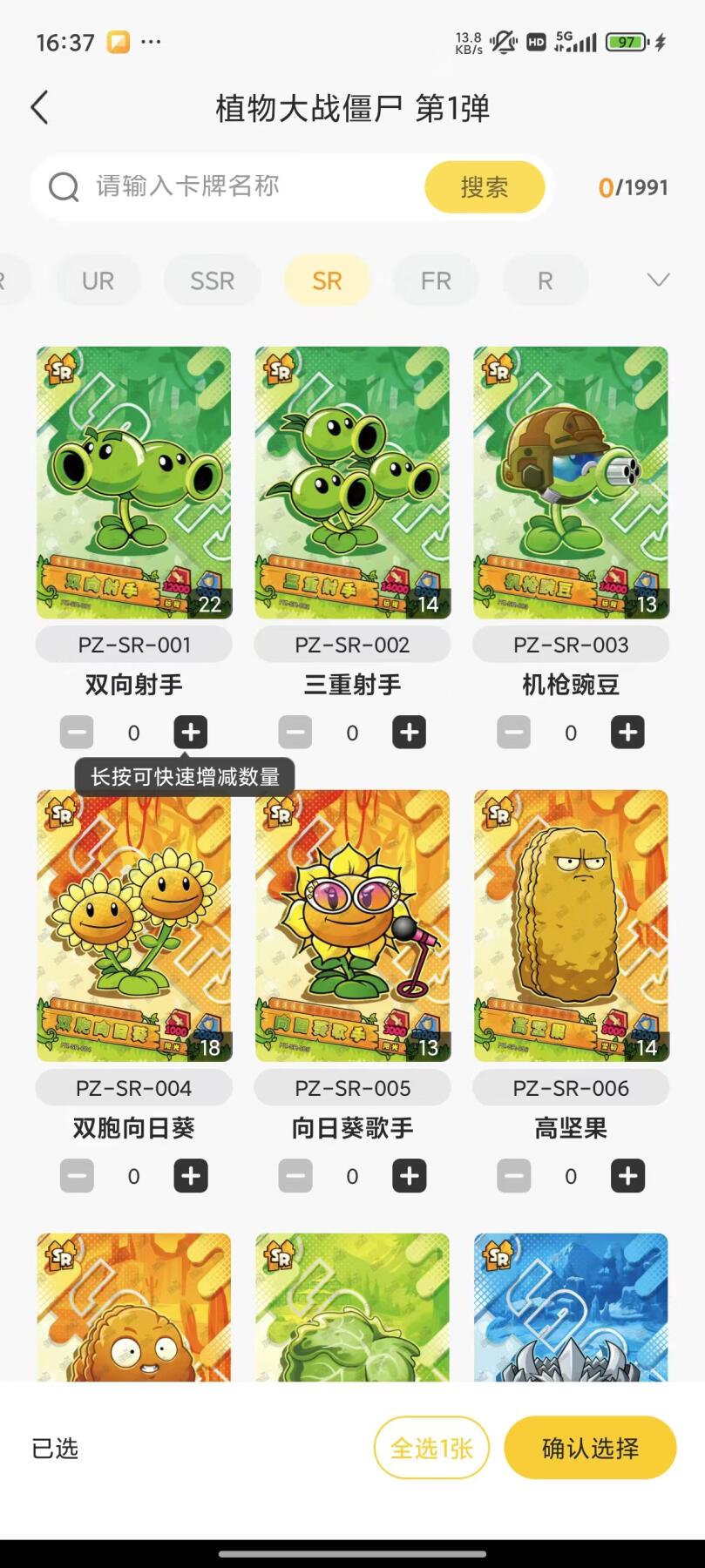Viewport: 705px width, 1568px height.
Task: Go back using the top-left arrow
Action: [x=39, y=107]
